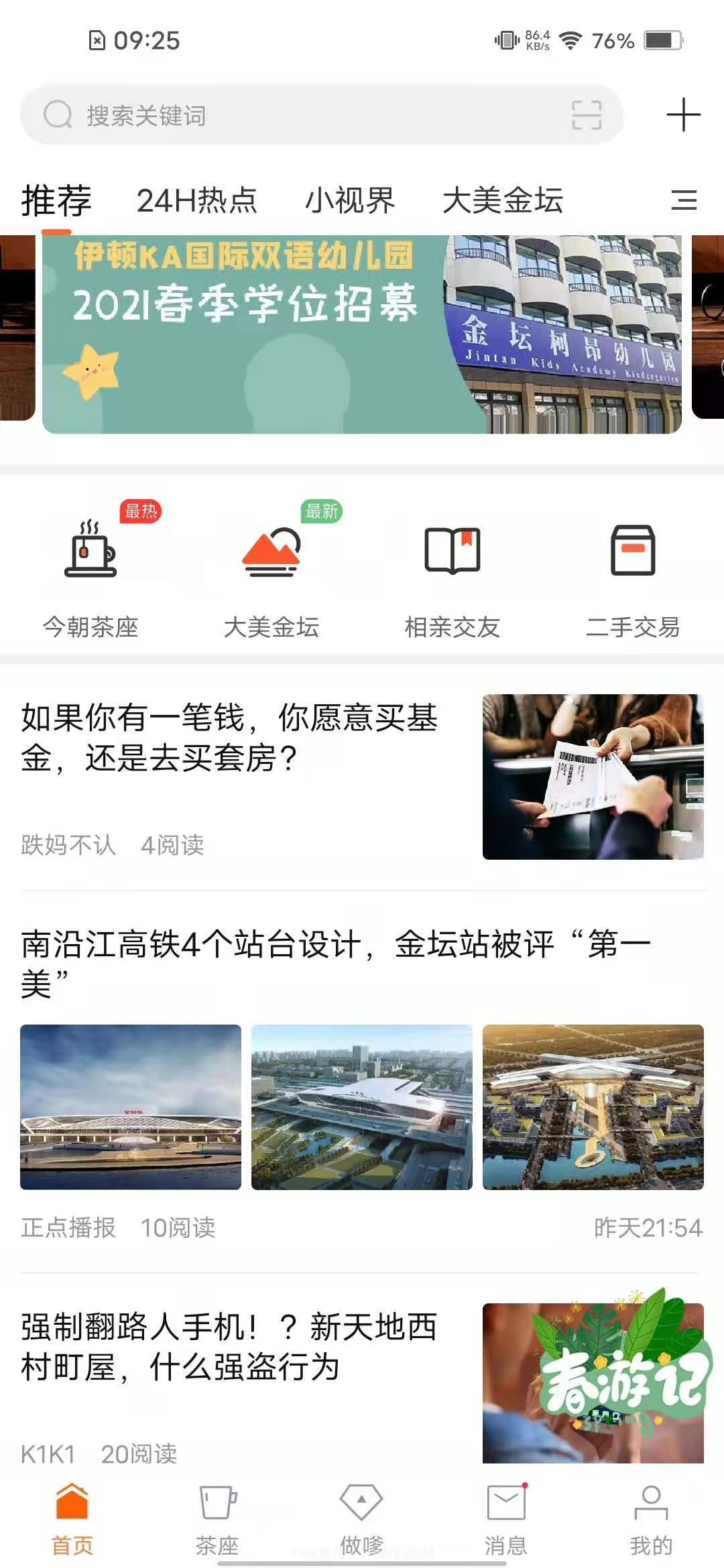Screen dimensions: 724x1568
Task: Tap the 最新 newest badge
Action: (x=320, y=511)
